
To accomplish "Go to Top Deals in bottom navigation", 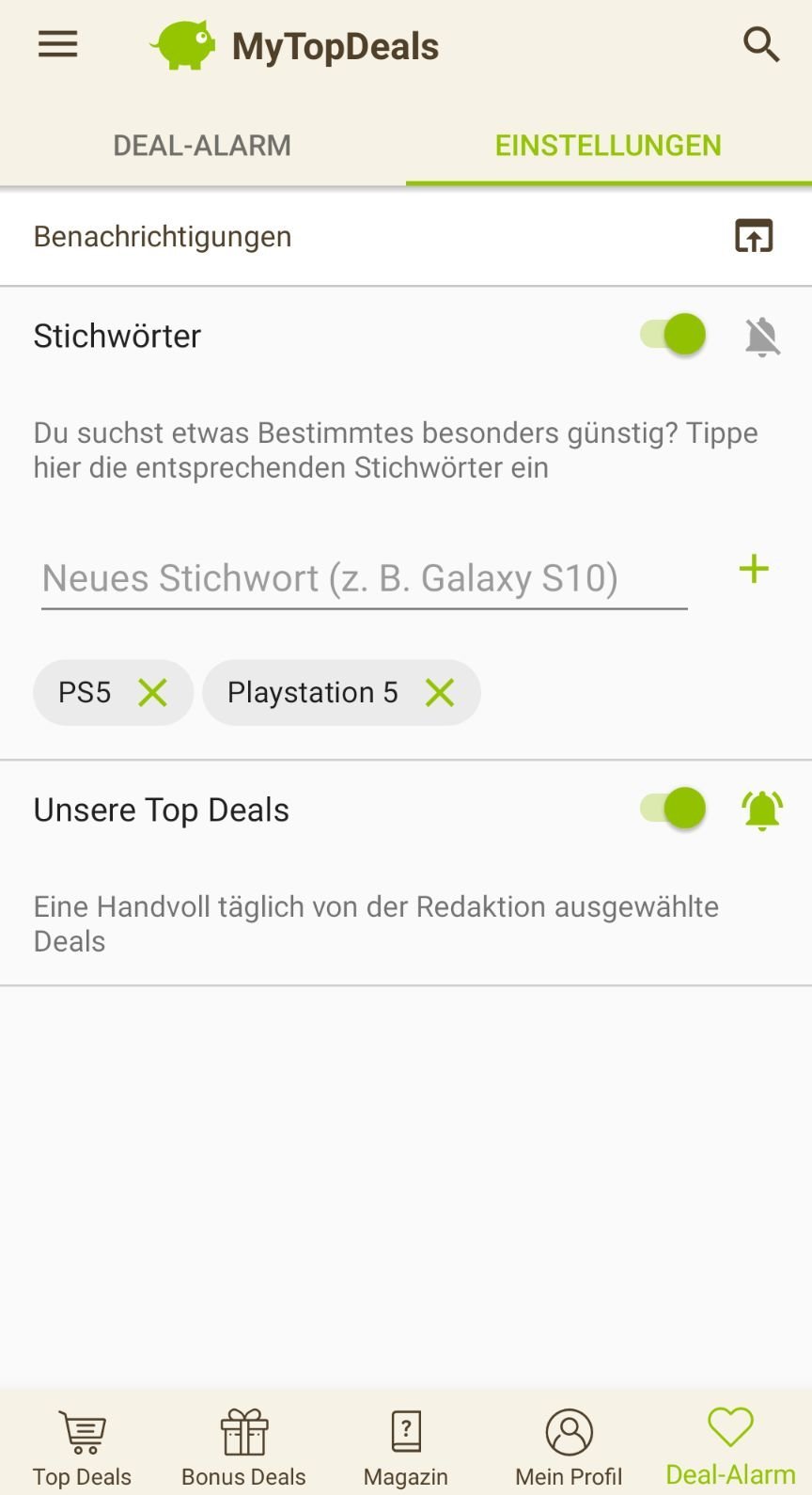I will [x=83, y=1448].
